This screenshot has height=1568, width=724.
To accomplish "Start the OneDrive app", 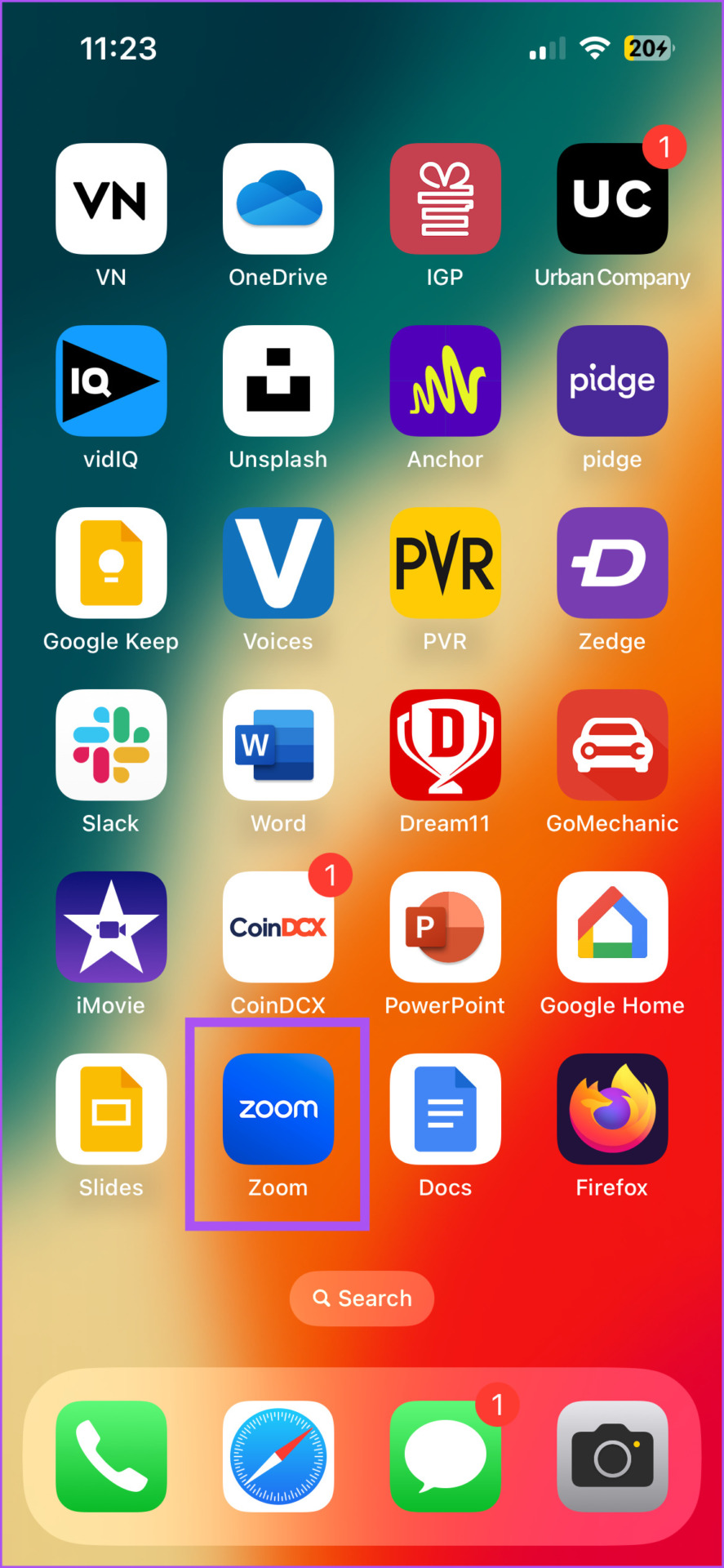I will point(278,198).
